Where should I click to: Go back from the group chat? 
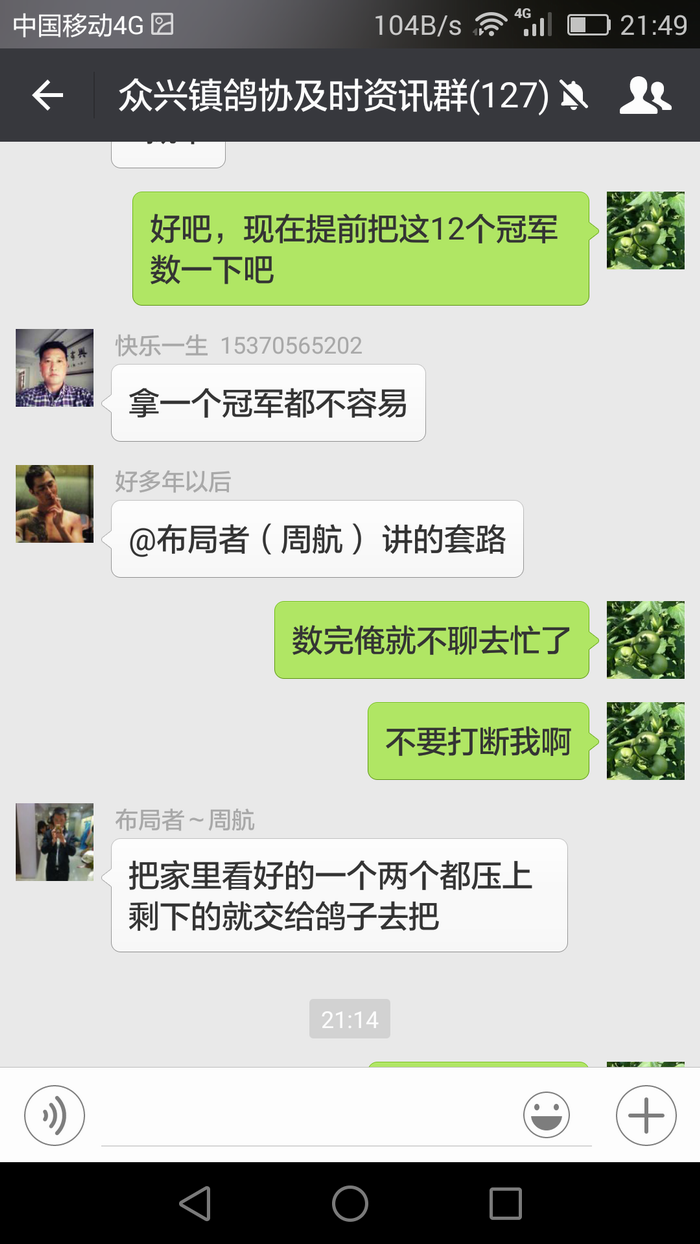pyautogui.click(x=47, y=96)
